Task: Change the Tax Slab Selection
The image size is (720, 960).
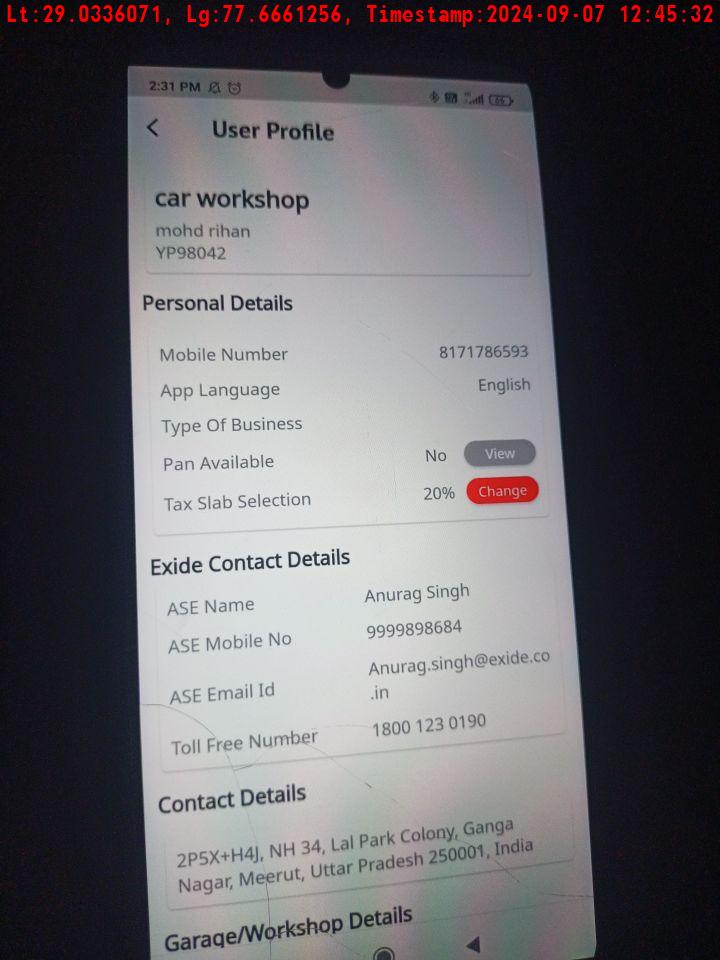Action: [502, 491]
